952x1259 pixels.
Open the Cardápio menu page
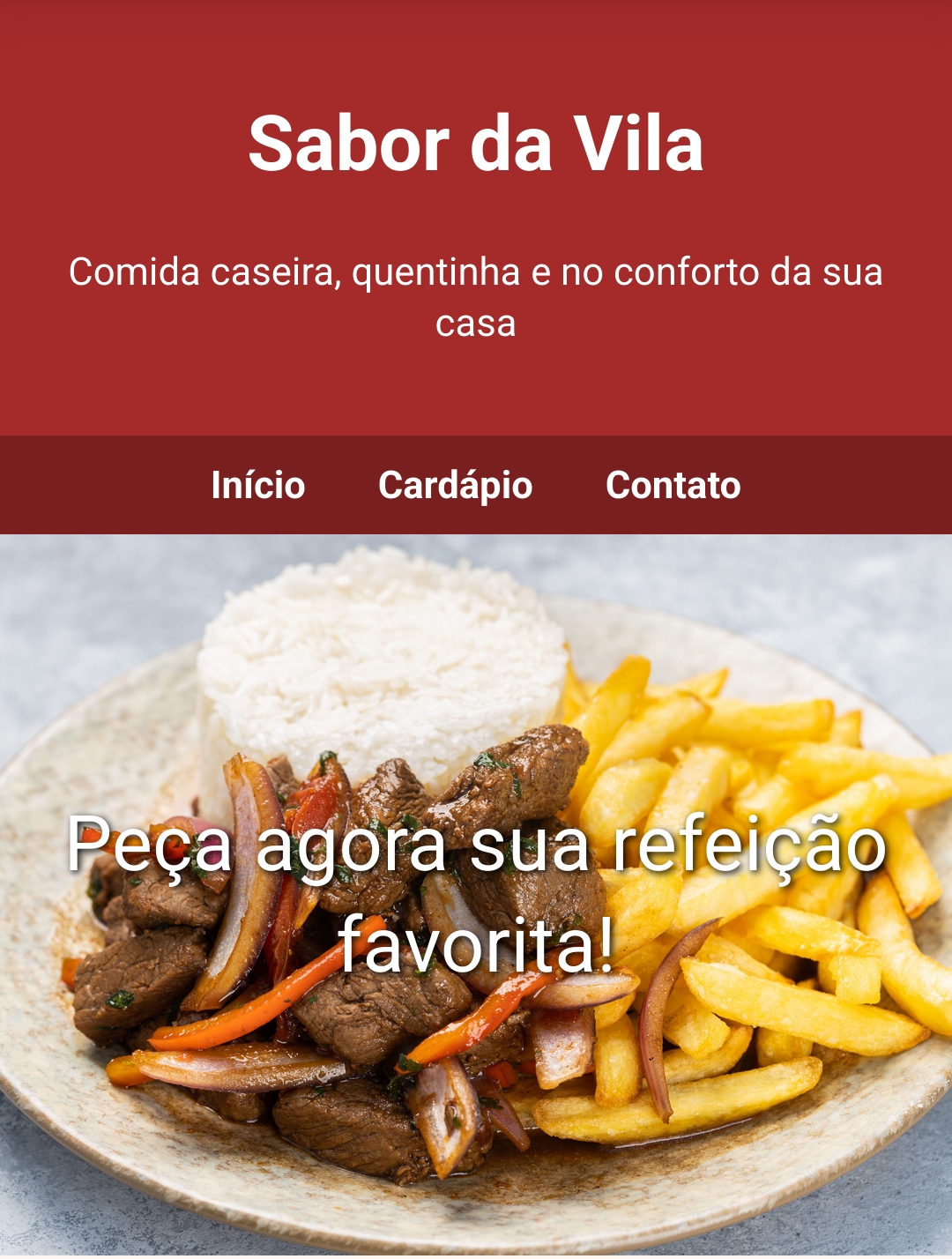pyautogui.click(x=455, y=486)
